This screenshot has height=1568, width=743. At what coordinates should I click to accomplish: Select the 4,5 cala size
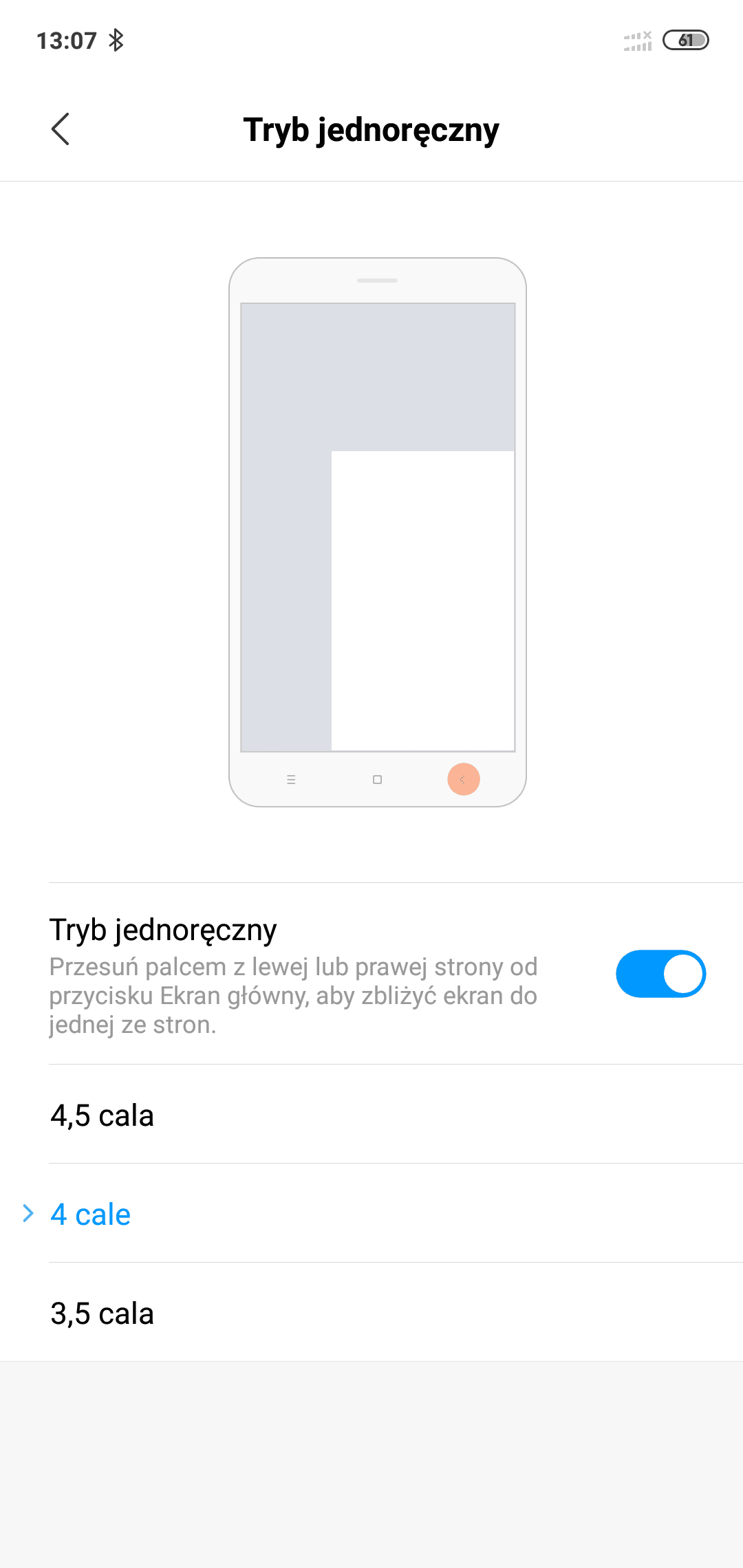pyautogui.click(x=371, y=1115)
